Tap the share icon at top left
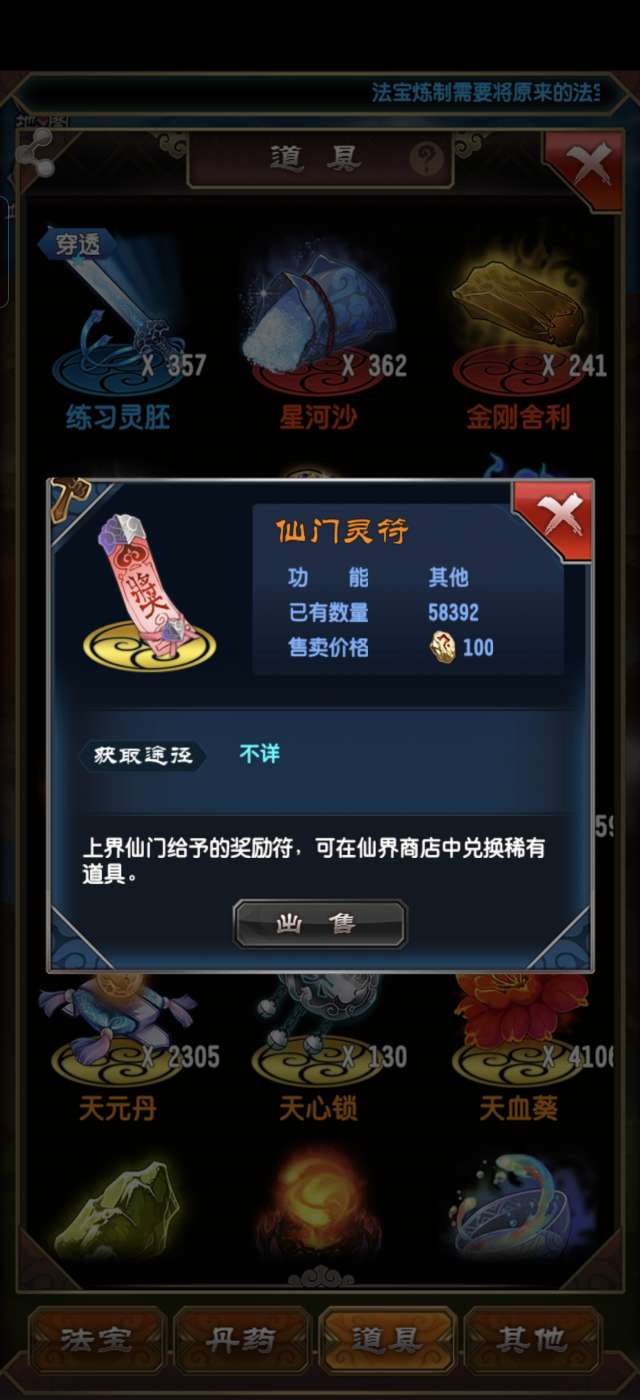 coord(36,153)
